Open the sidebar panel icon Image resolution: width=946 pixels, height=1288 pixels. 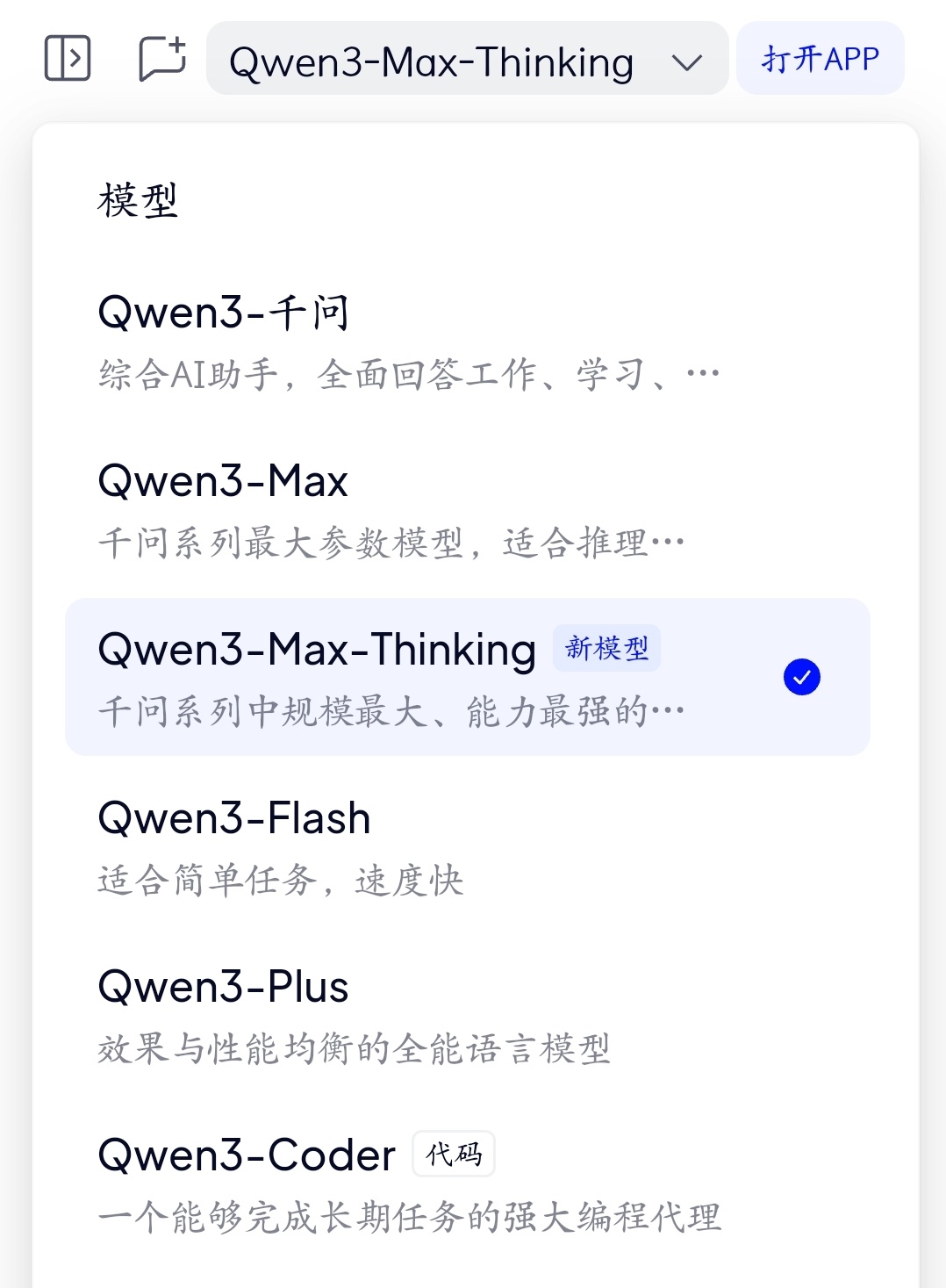pos(68,59)
